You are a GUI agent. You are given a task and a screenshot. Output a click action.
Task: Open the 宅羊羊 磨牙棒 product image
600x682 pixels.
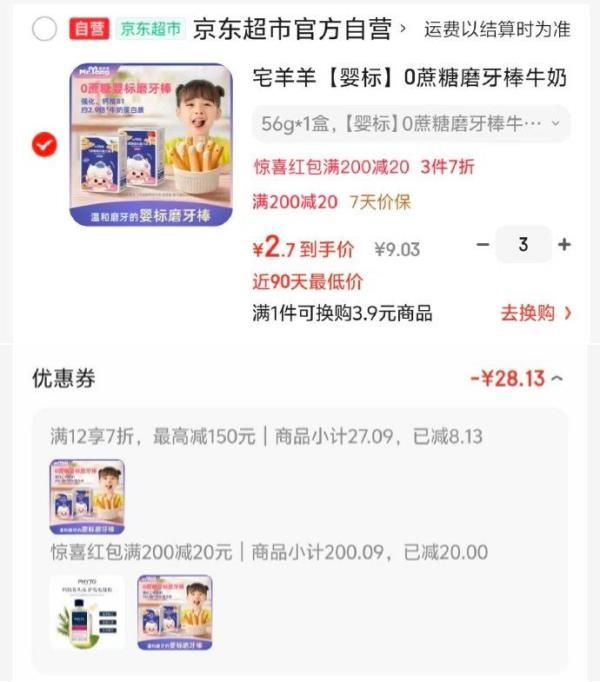[150, 144]
